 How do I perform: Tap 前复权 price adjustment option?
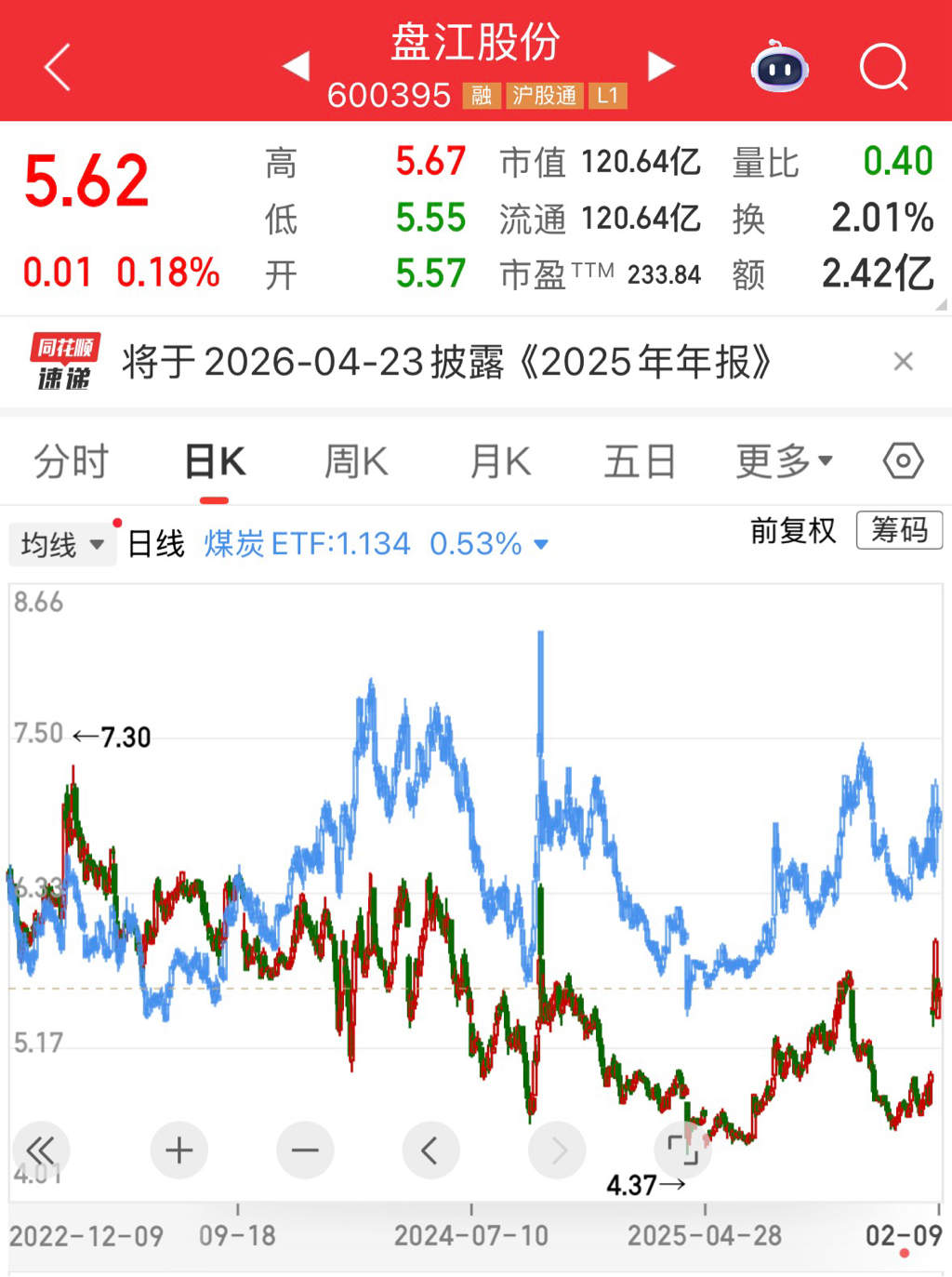pyautogui.click(x=793, y=530)
